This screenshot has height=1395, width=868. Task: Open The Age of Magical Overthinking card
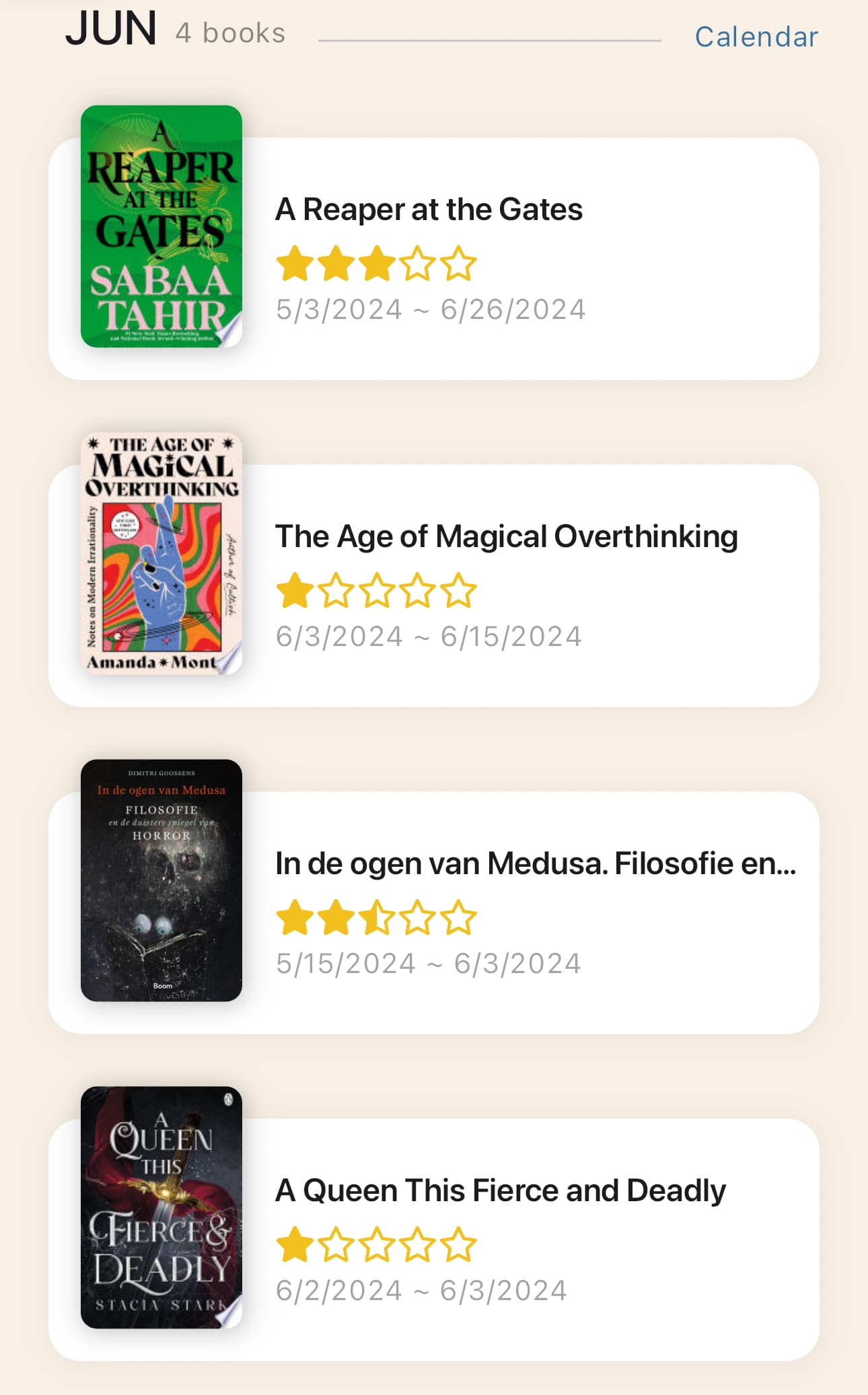[x=434, y=585]
